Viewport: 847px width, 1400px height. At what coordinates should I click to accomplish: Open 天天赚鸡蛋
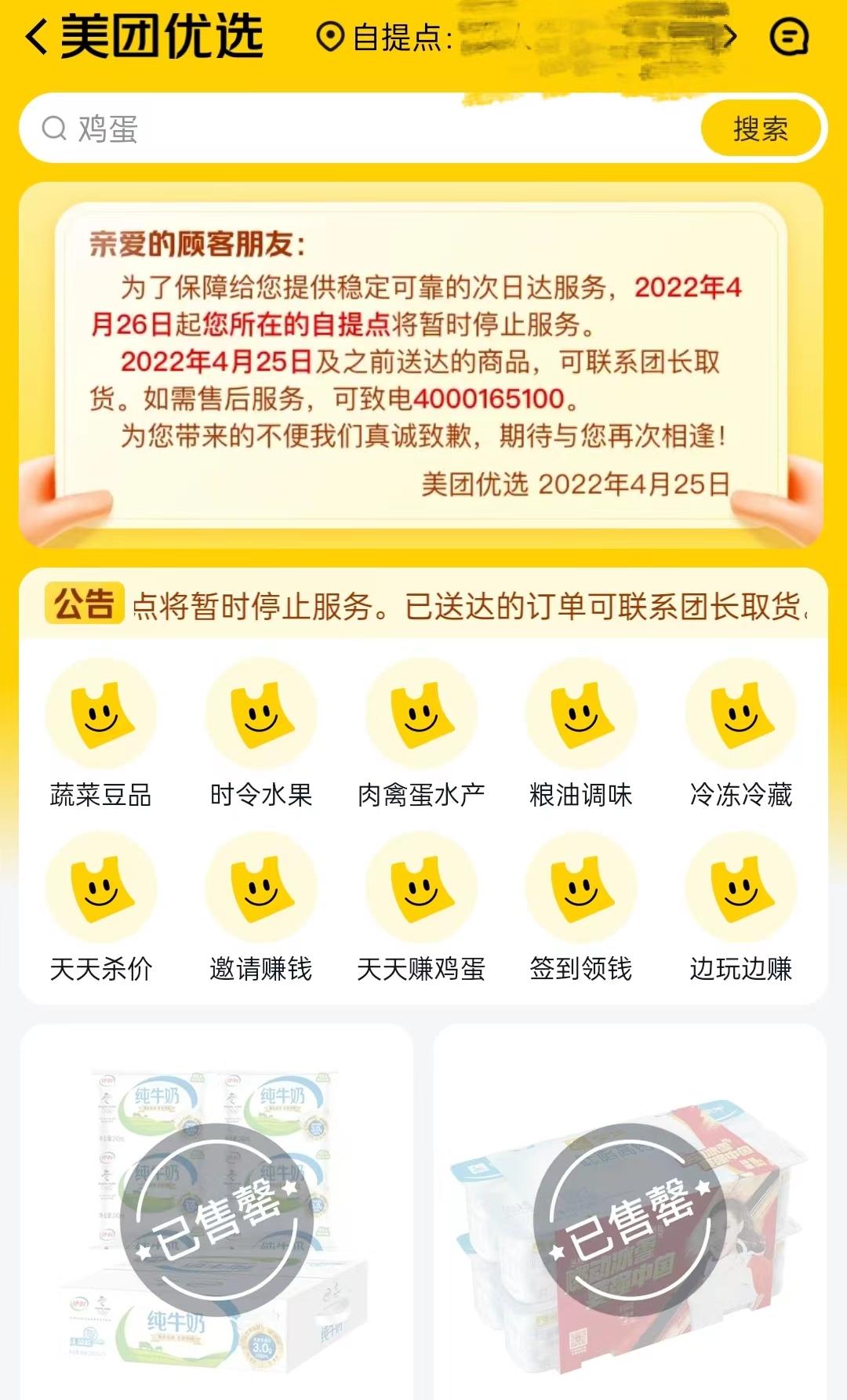point(421,908)
